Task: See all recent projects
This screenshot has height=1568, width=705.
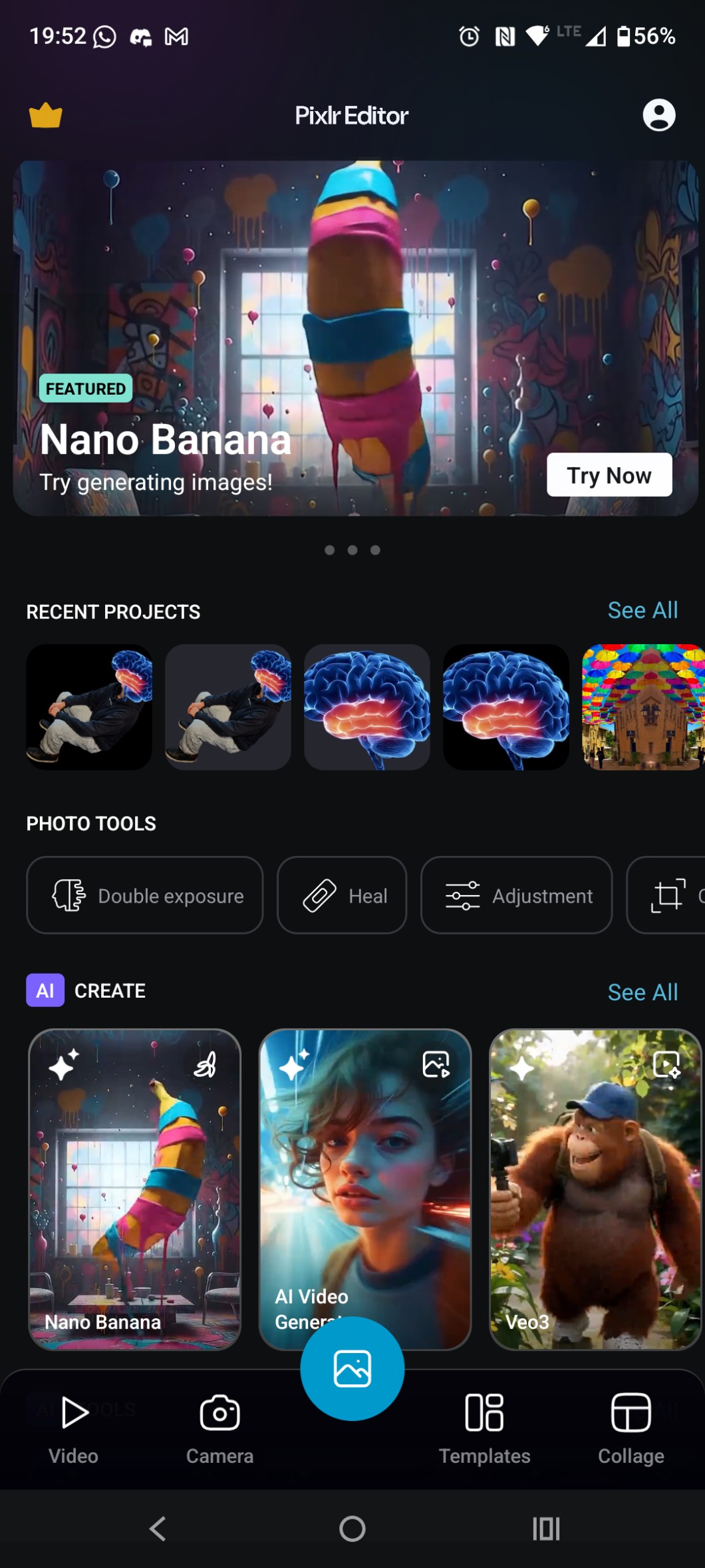Action: click(x=642, y=610)
